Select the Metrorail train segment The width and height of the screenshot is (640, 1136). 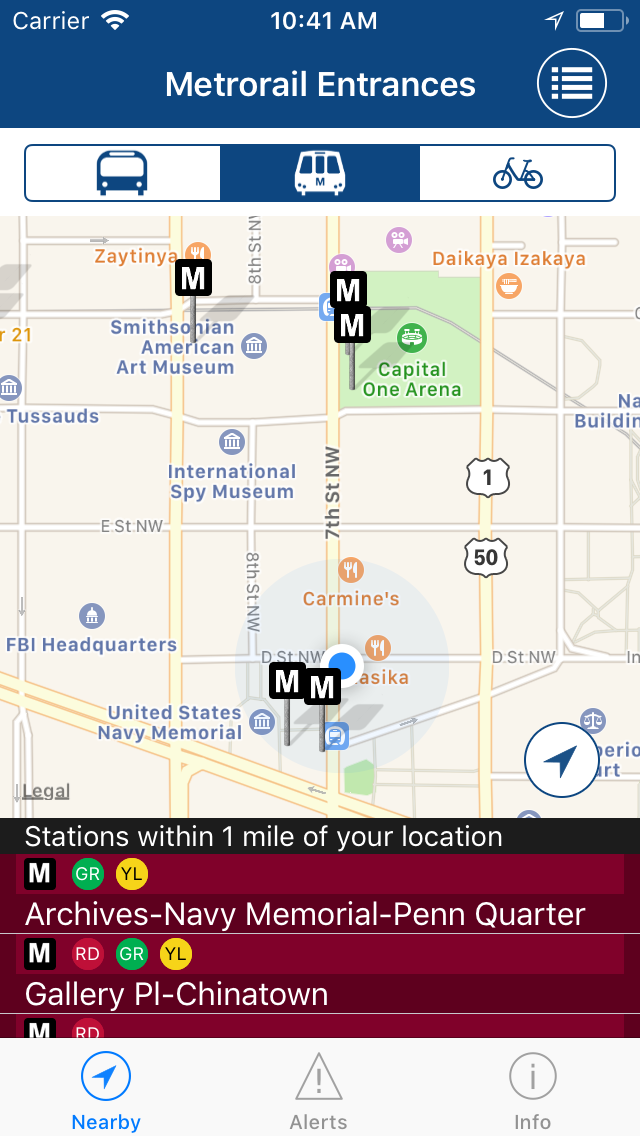pos(320,173)
